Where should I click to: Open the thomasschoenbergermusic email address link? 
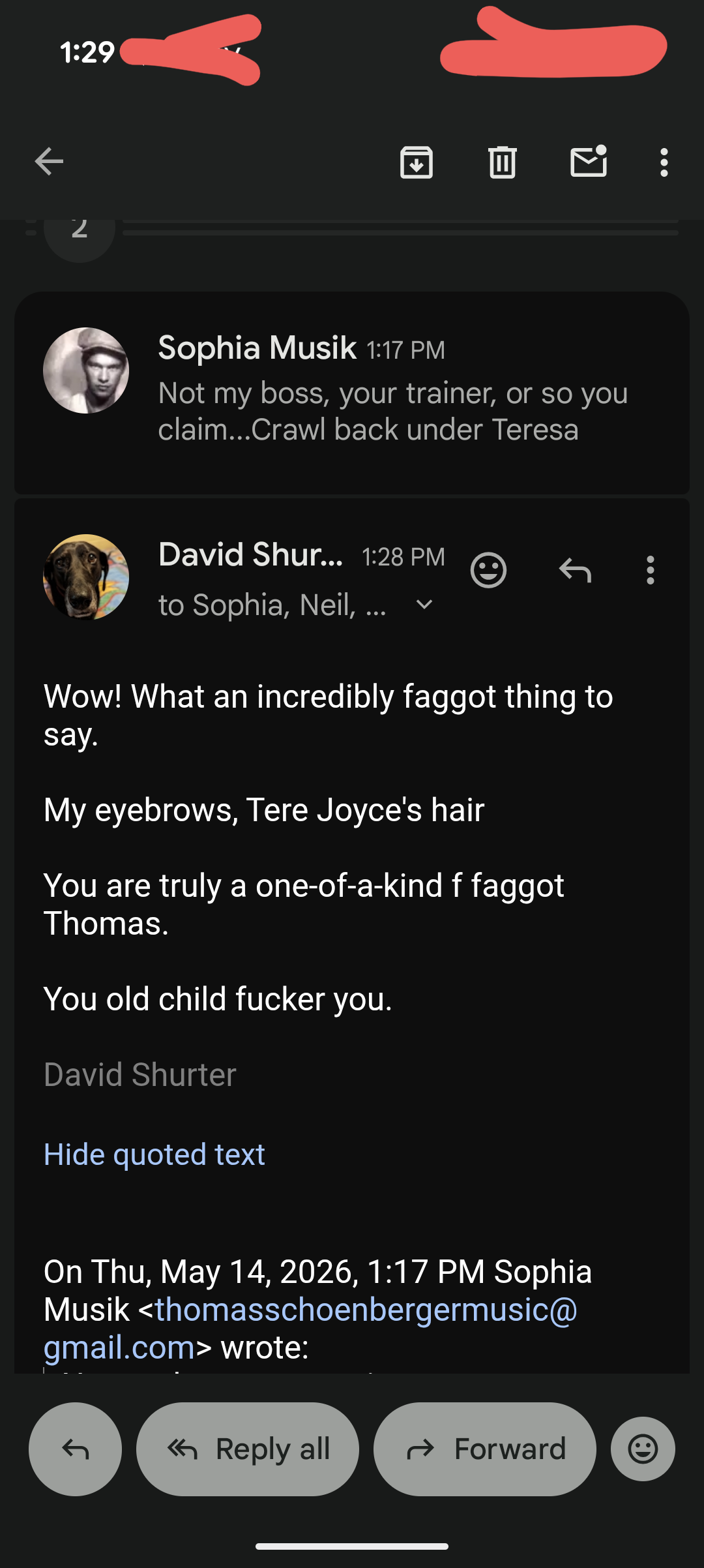(310, 1328)
